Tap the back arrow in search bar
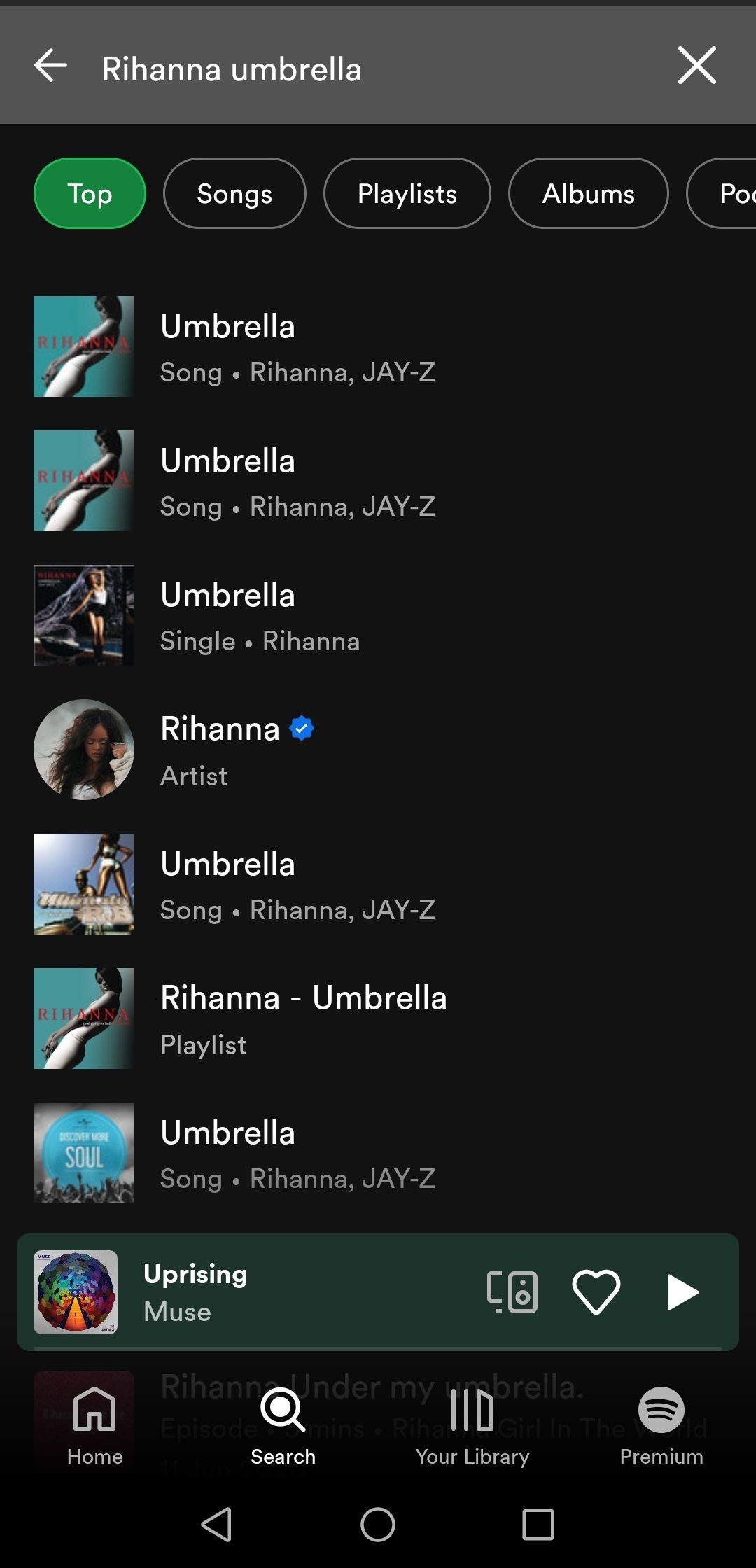 (50, 66)
